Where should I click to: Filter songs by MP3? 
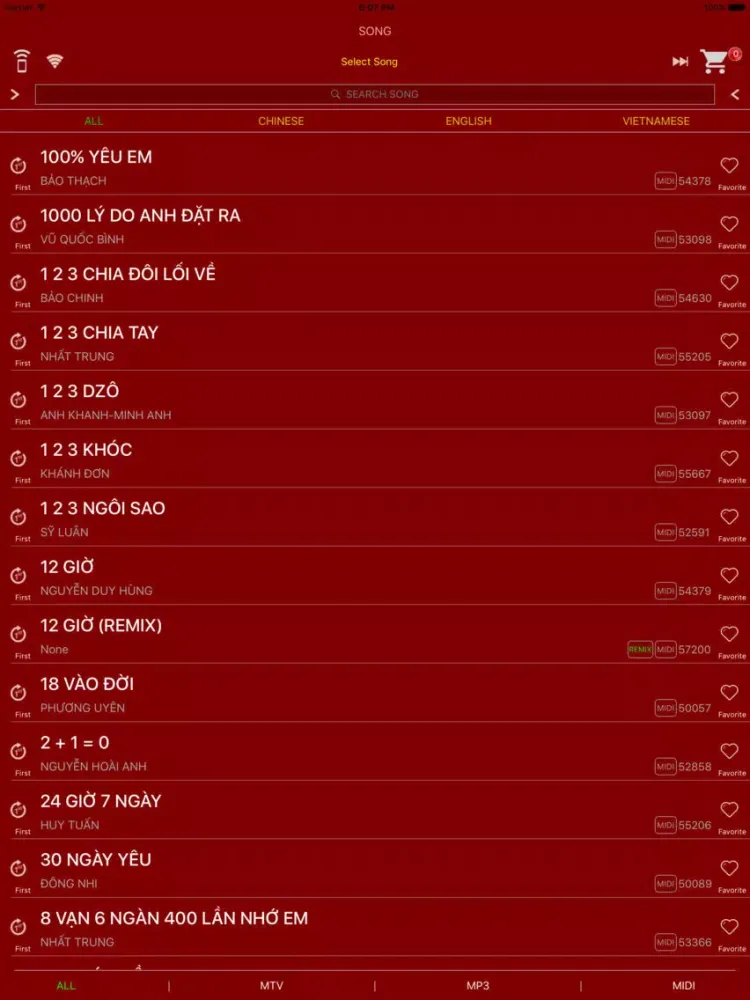(x=478, y=985)
